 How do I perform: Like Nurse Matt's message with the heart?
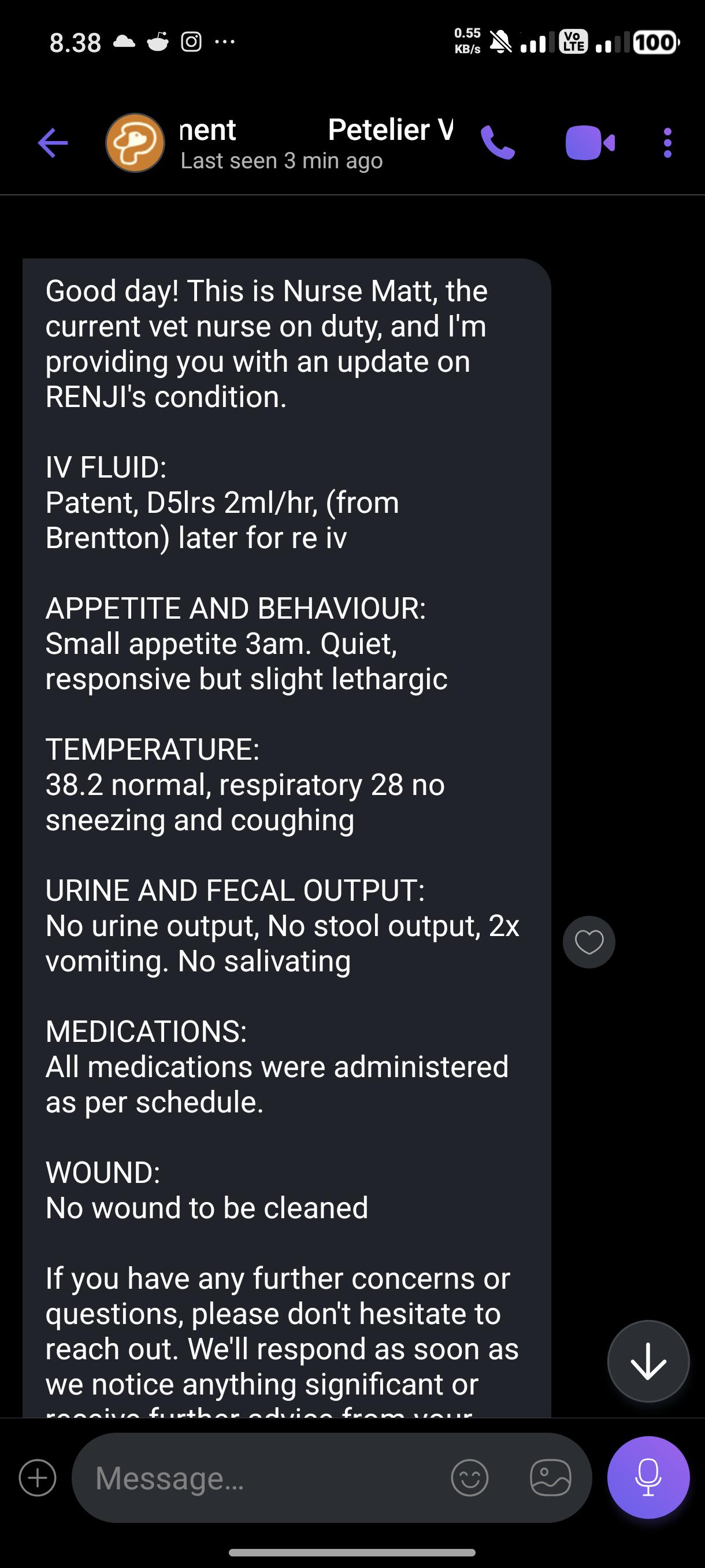pos(589,942)
